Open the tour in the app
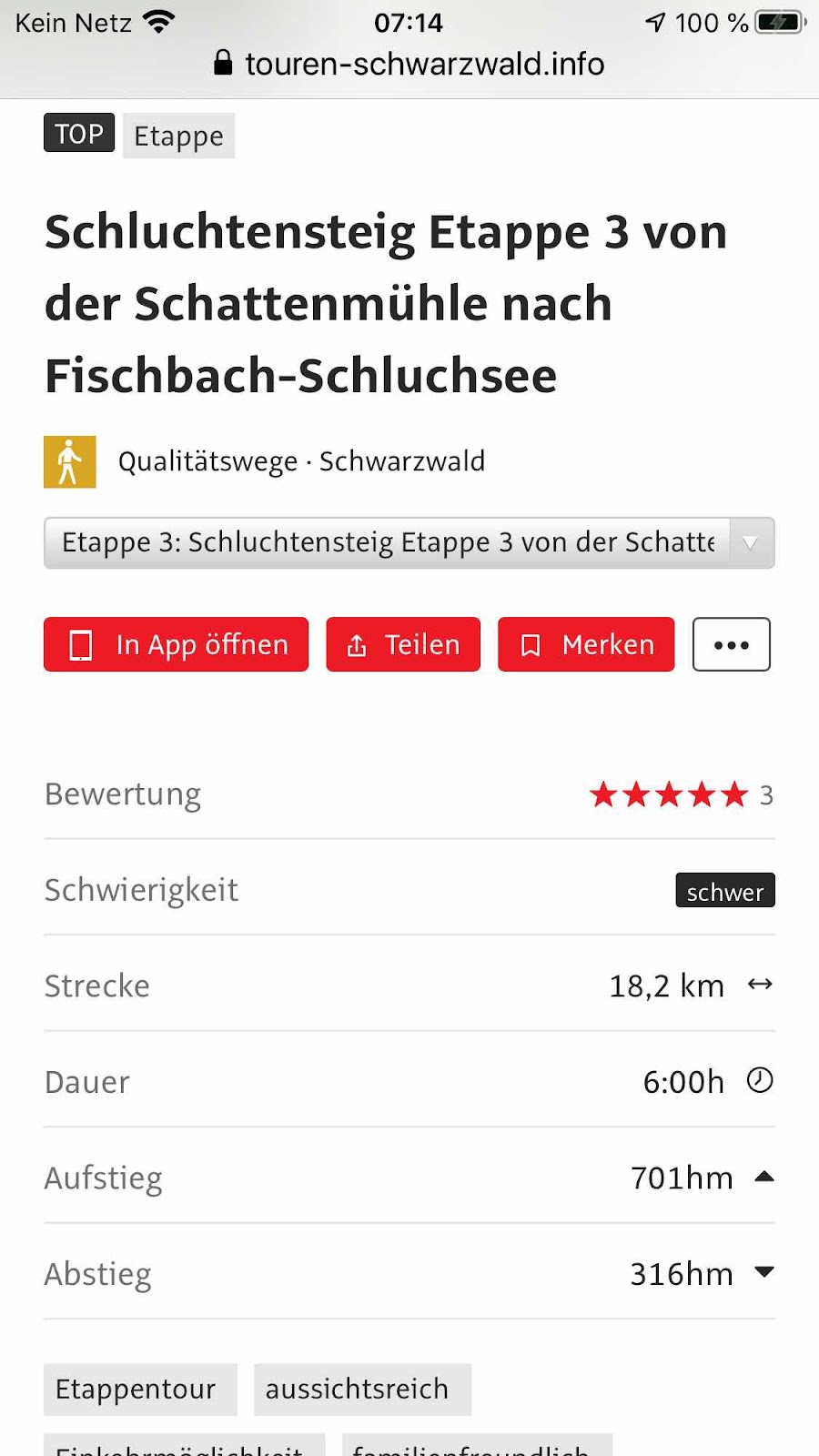 click(x=176, y=644)
